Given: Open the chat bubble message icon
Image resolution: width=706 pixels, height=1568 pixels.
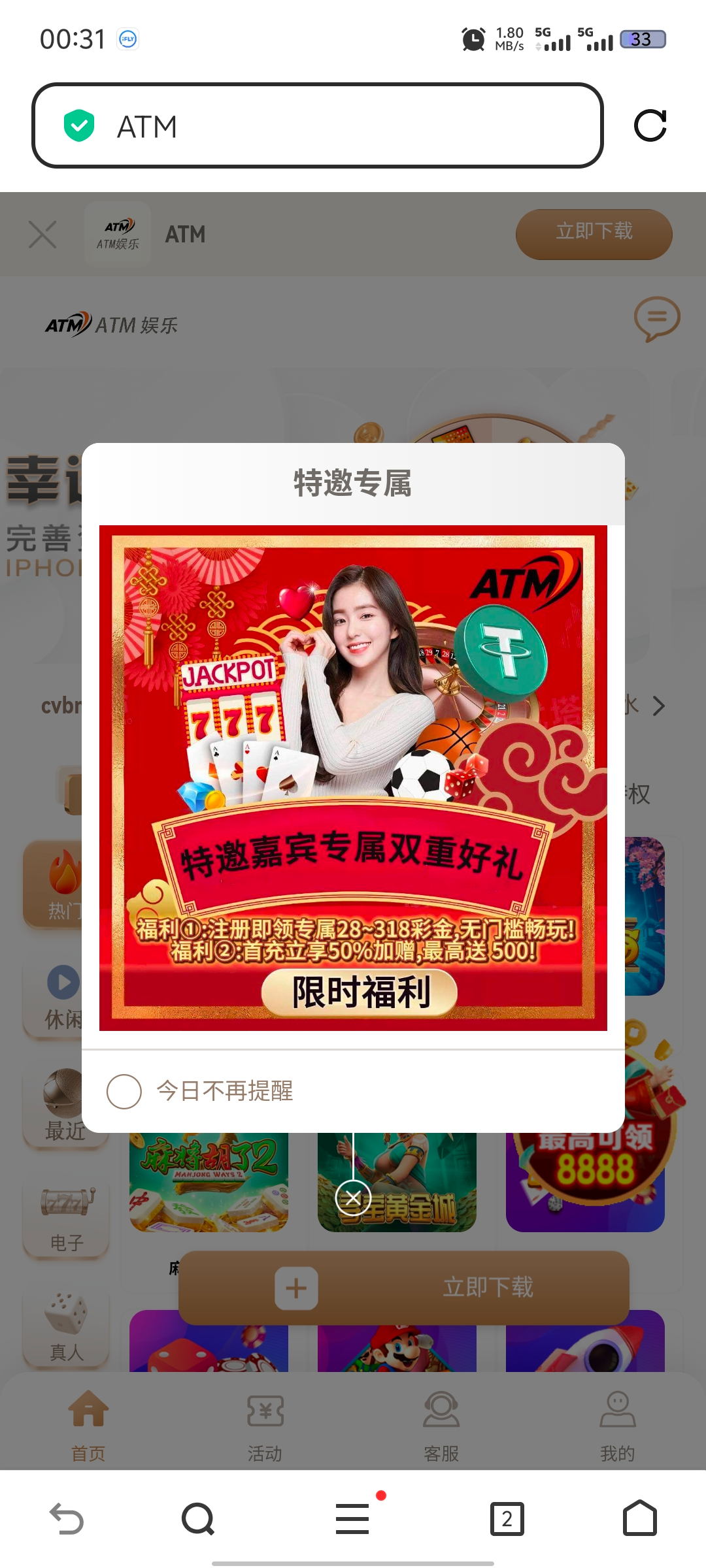Looking at the screenshot, I should pos(656,318).
